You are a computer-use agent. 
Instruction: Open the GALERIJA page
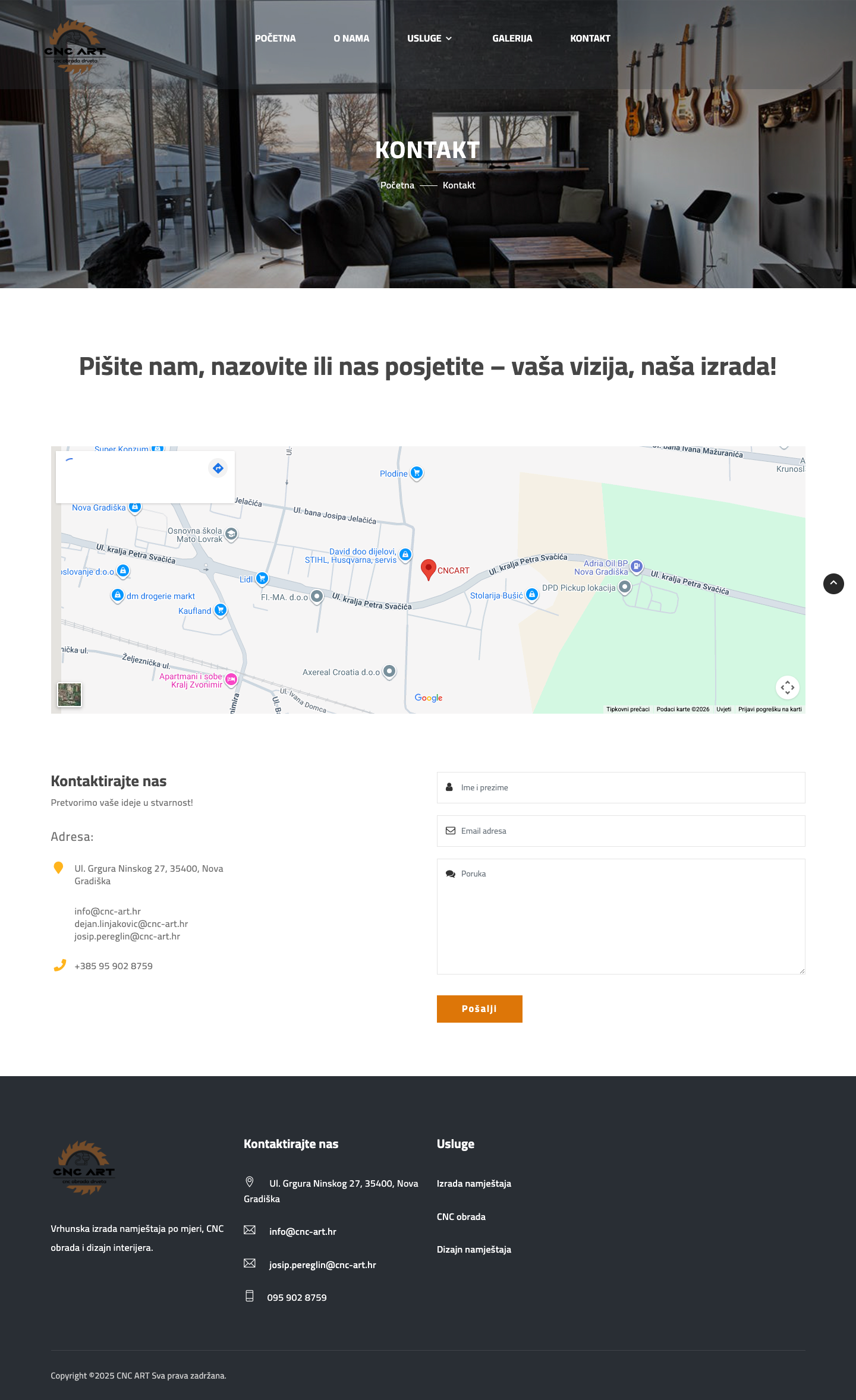[512, 39]
